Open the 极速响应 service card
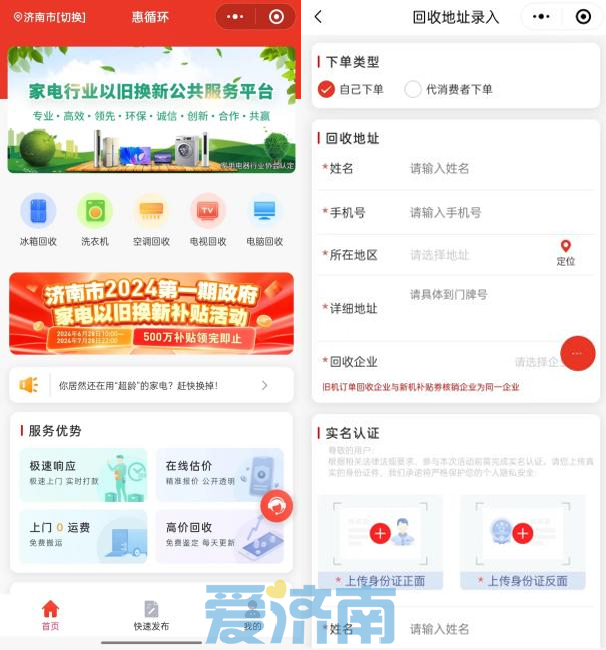Screen dimensions: 606x650 click(x=83, y=475)
